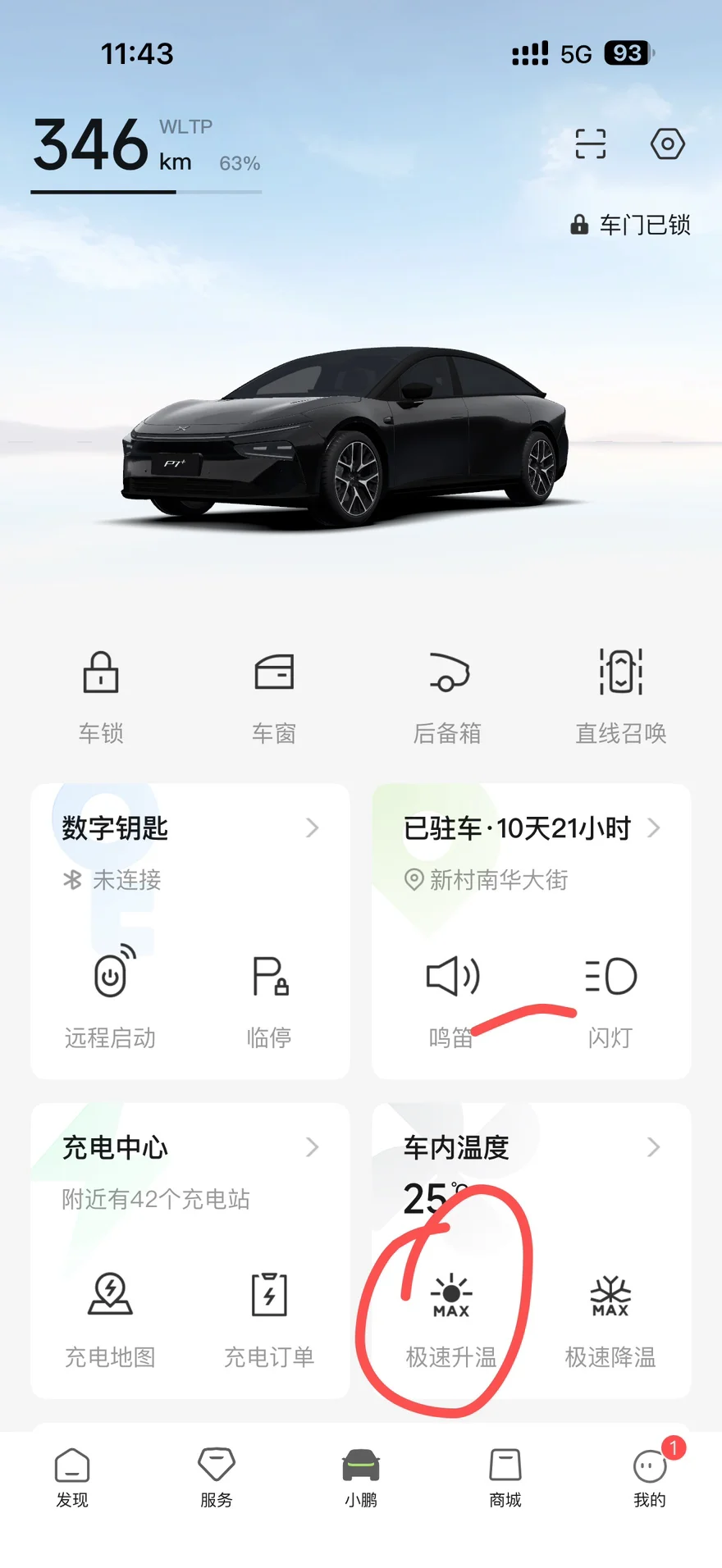The width and height of the screenshot is (722, 1568).
Task: Activate 远程启动 remote start
Action: click(111, 994)
